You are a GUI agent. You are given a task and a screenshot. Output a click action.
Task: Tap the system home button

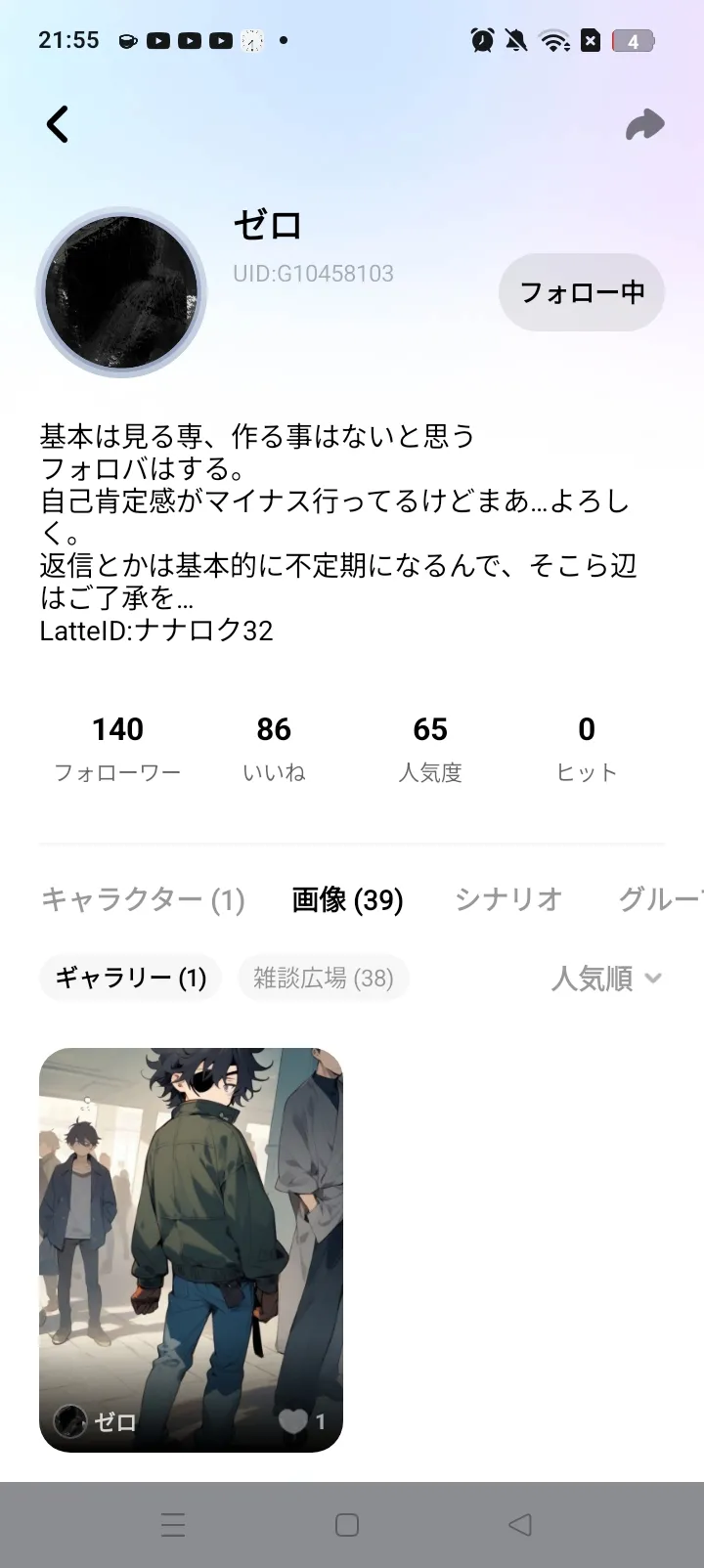point(347,1525)
